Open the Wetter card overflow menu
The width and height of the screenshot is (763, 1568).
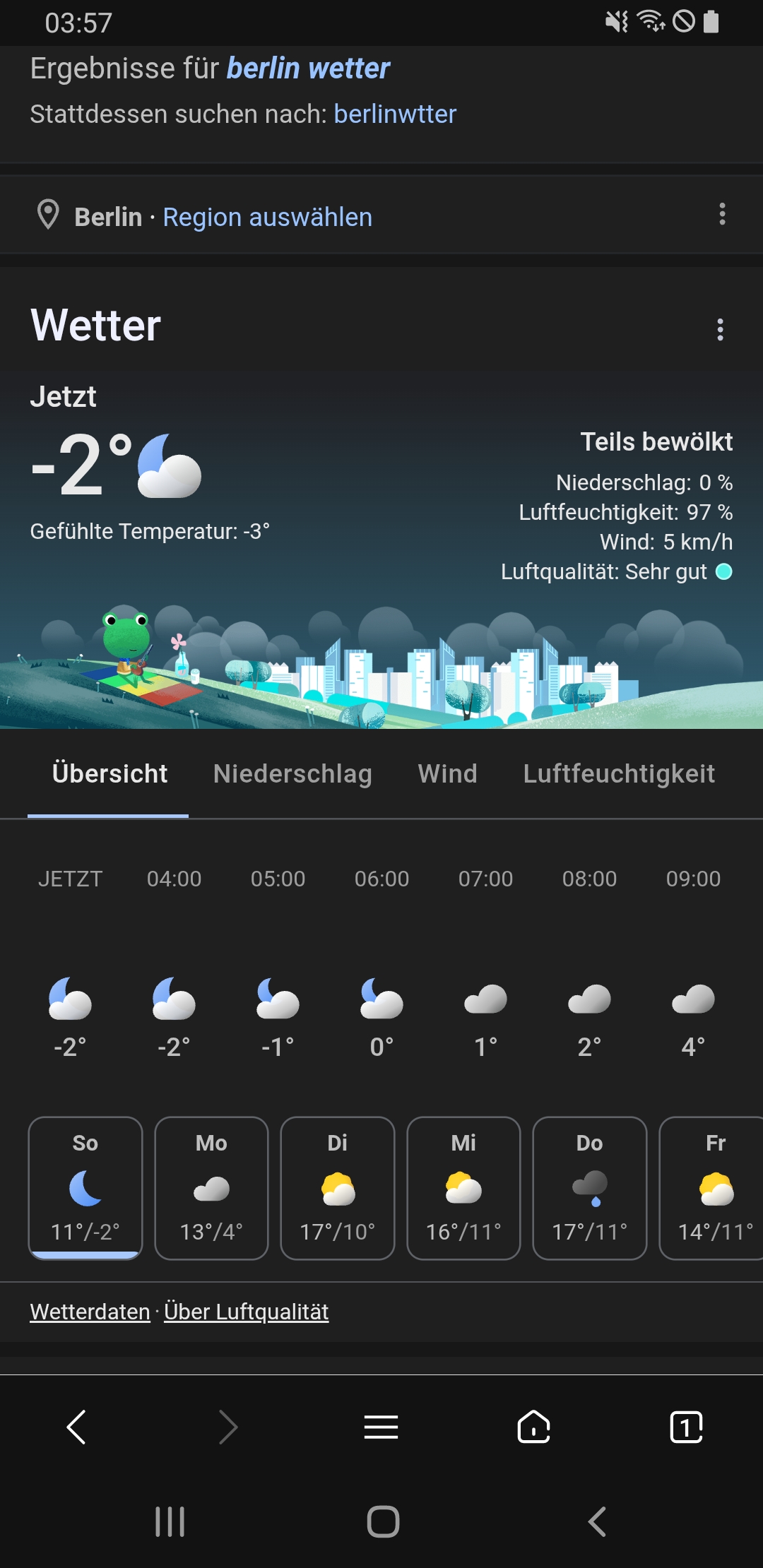tap(720, 329)
